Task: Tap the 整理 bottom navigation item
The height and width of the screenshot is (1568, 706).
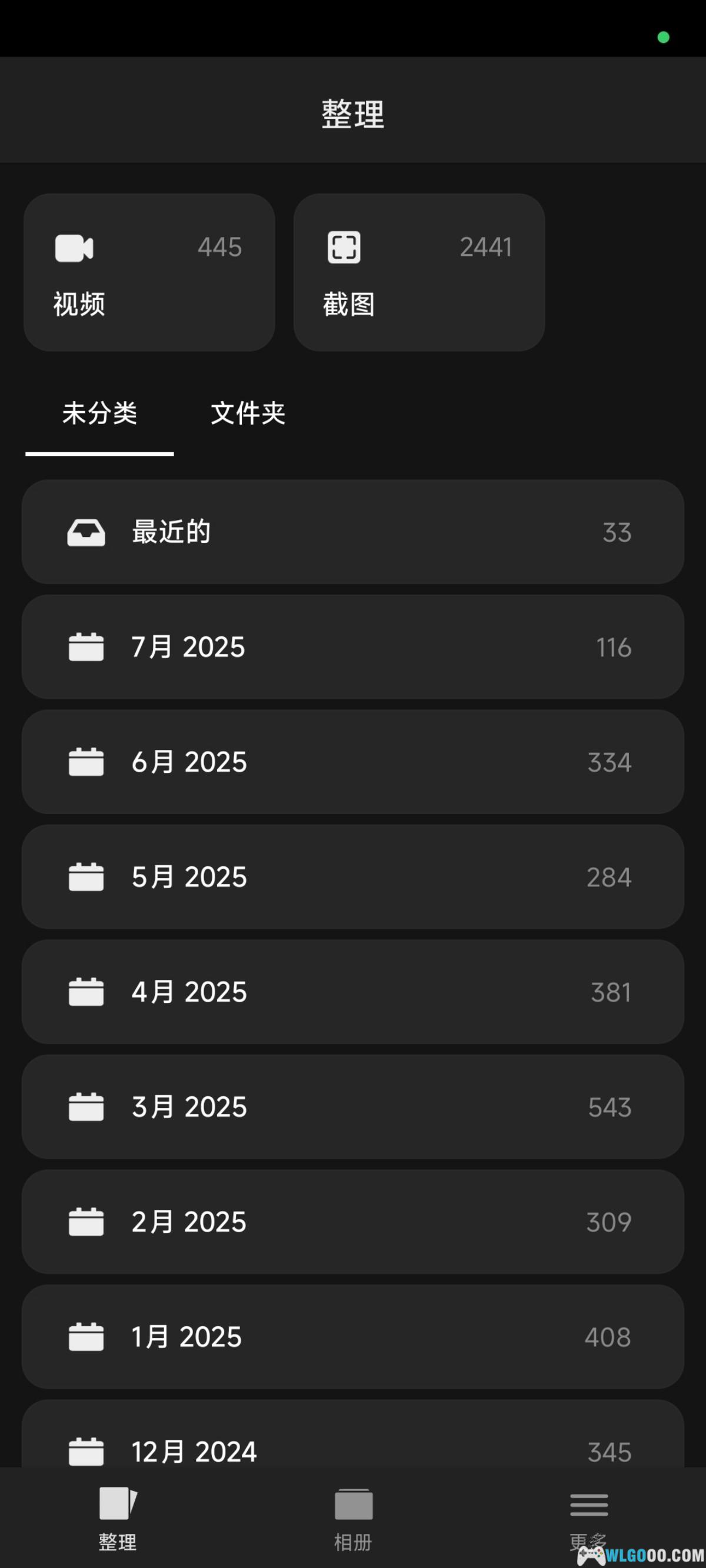Action: pos(118,1518)
